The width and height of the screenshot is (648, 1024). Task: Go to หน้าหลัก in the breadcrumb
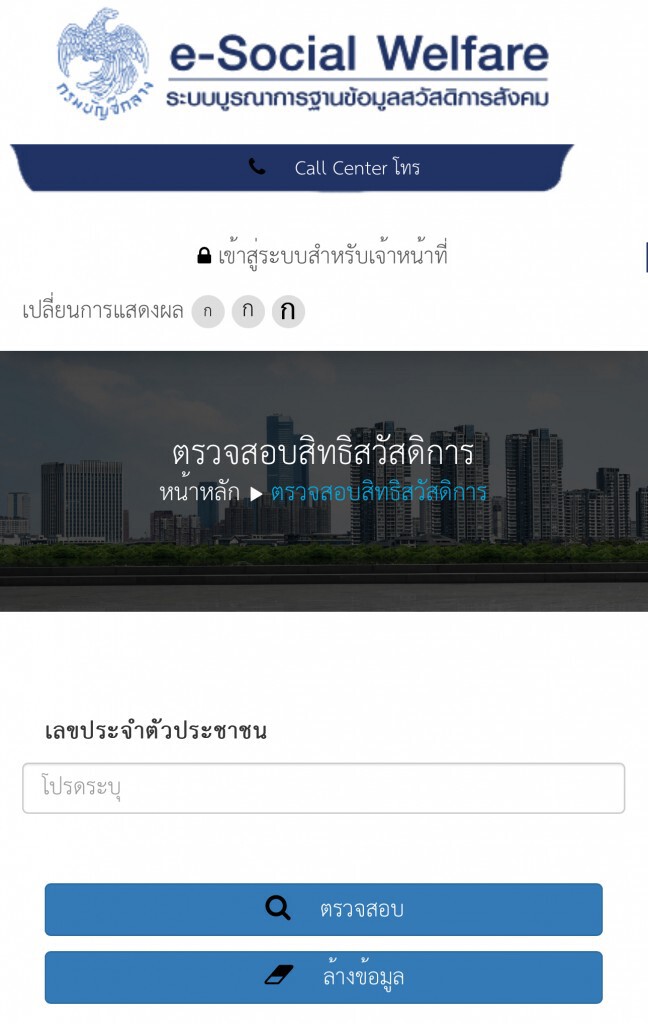point(199,492)
